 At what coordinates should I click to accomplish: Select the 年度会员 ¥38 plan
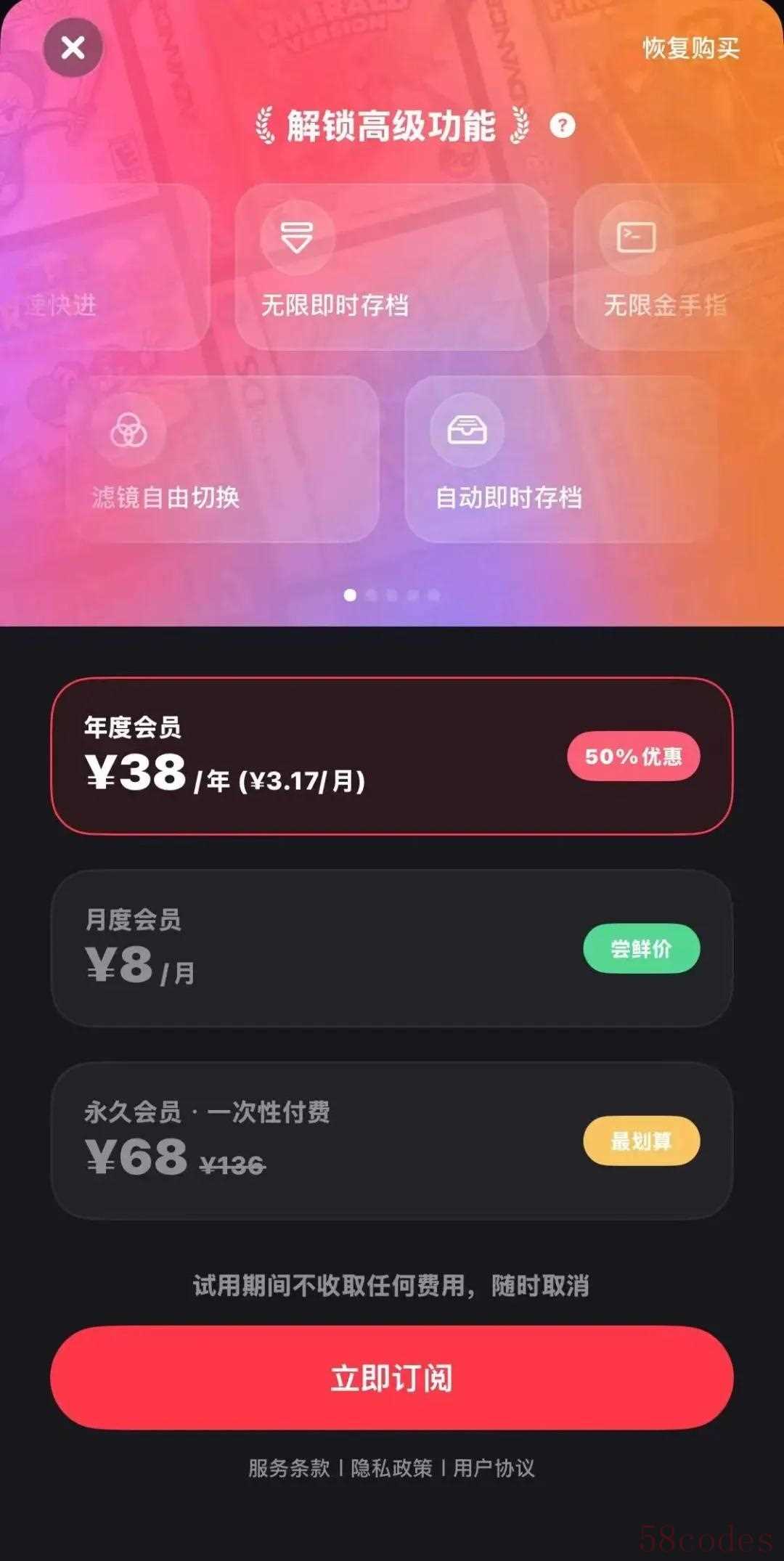392,756
